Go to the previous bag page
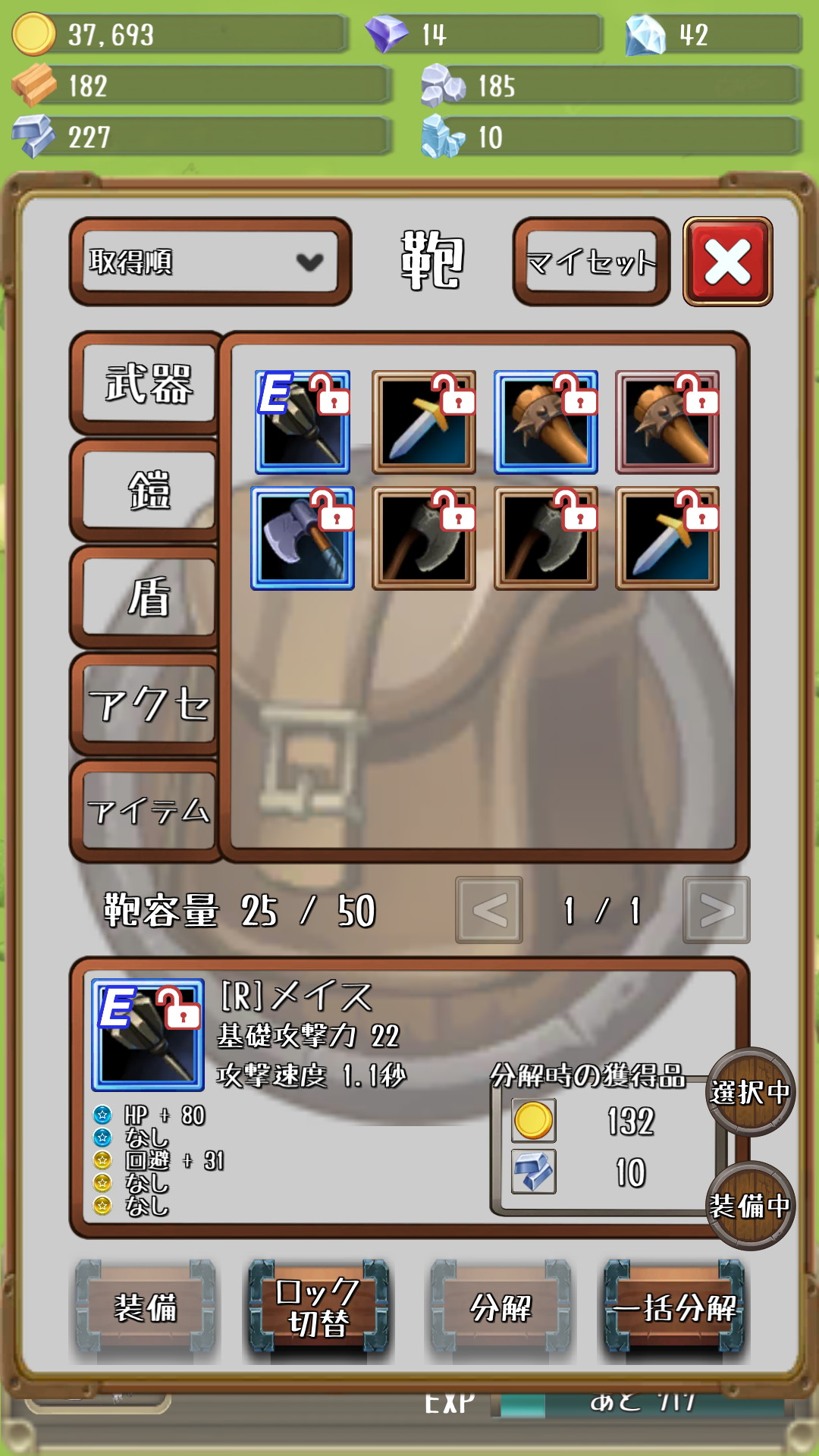The width and height of the screenshot is (819, 1456). coord(489,910)
